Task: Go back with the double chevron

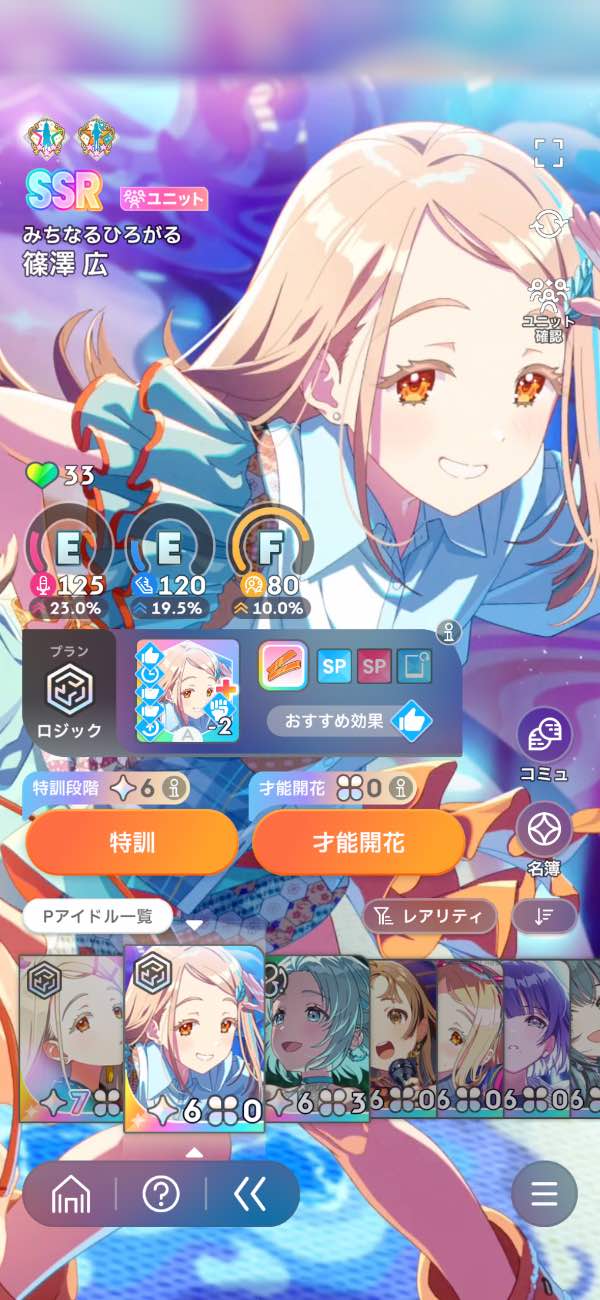Action: [x=249, y=1193]
